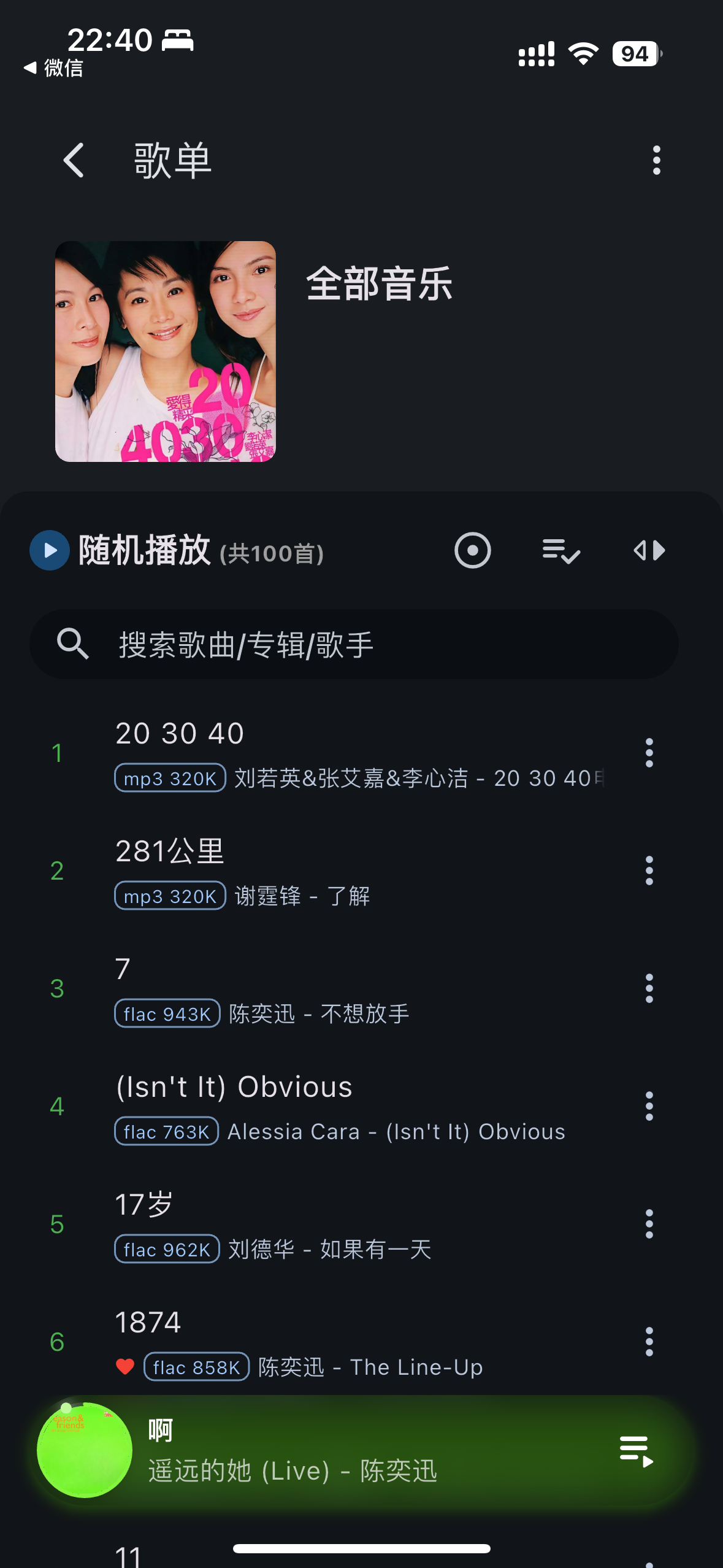Go back from the 歌单 page
The height and width of the screenshot is (1568, 723).
click(74, 161)
